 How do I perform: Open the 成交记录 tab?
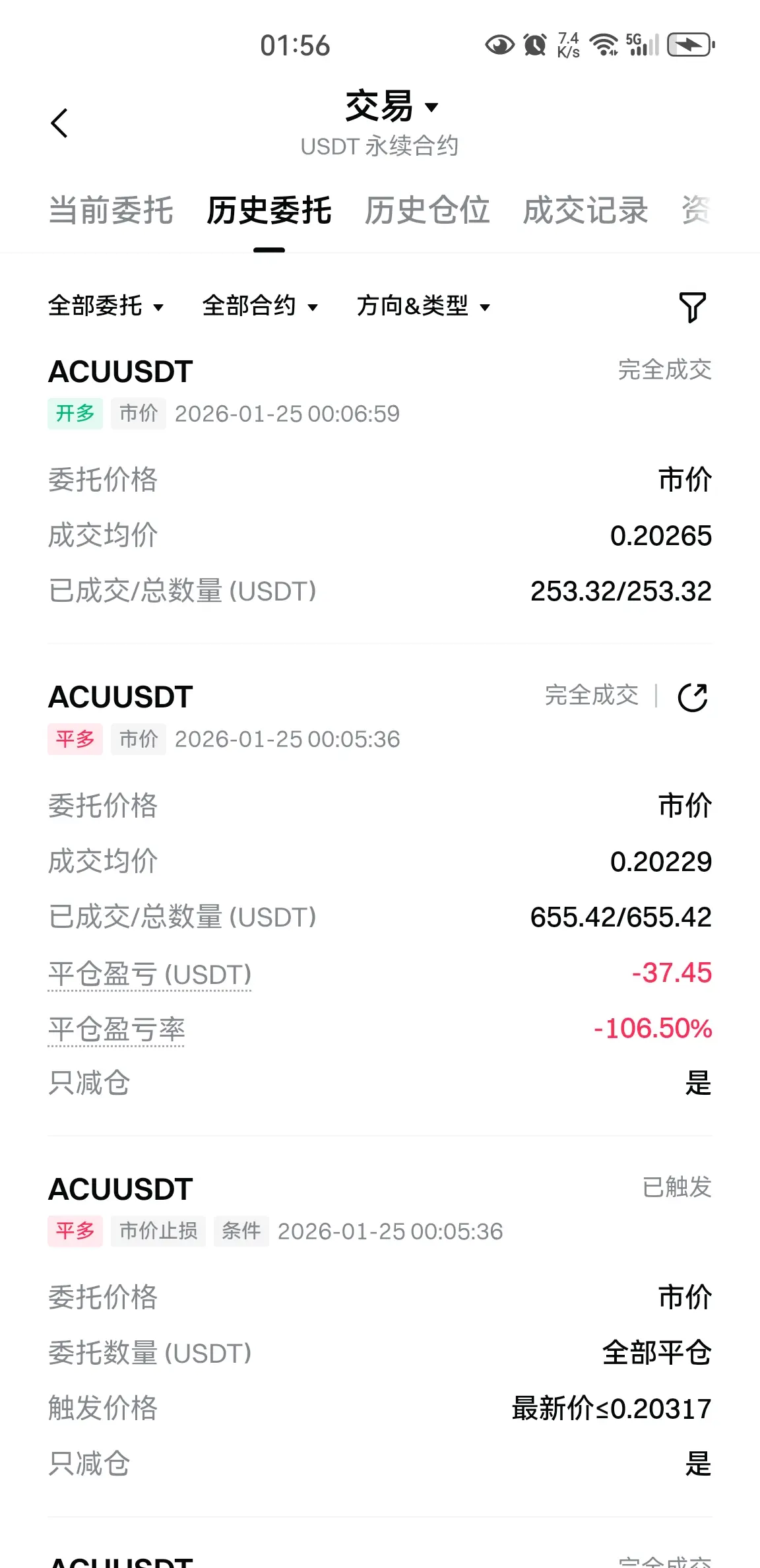(586, 211)
